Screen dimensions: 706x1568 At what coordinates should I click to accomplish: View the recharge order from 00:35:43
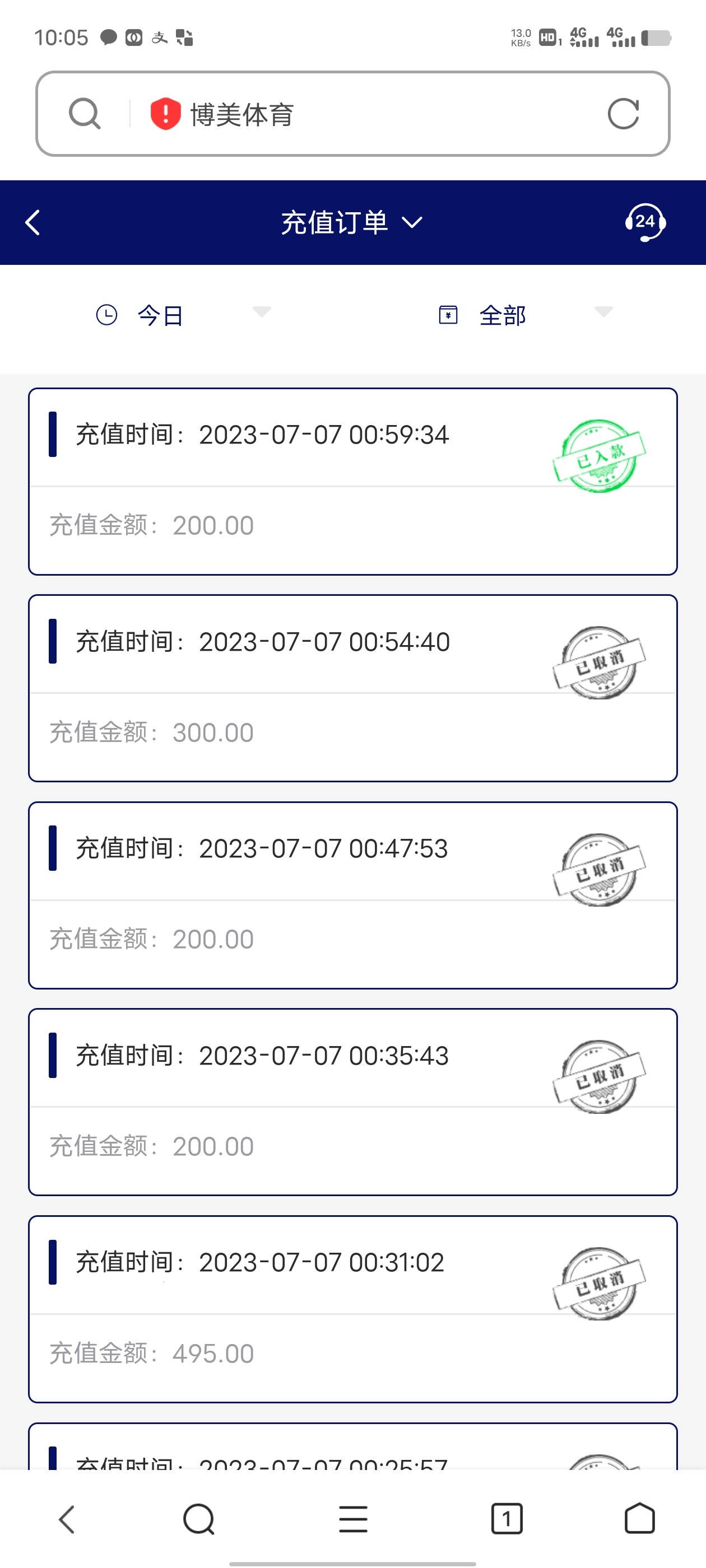(352, 1102)
